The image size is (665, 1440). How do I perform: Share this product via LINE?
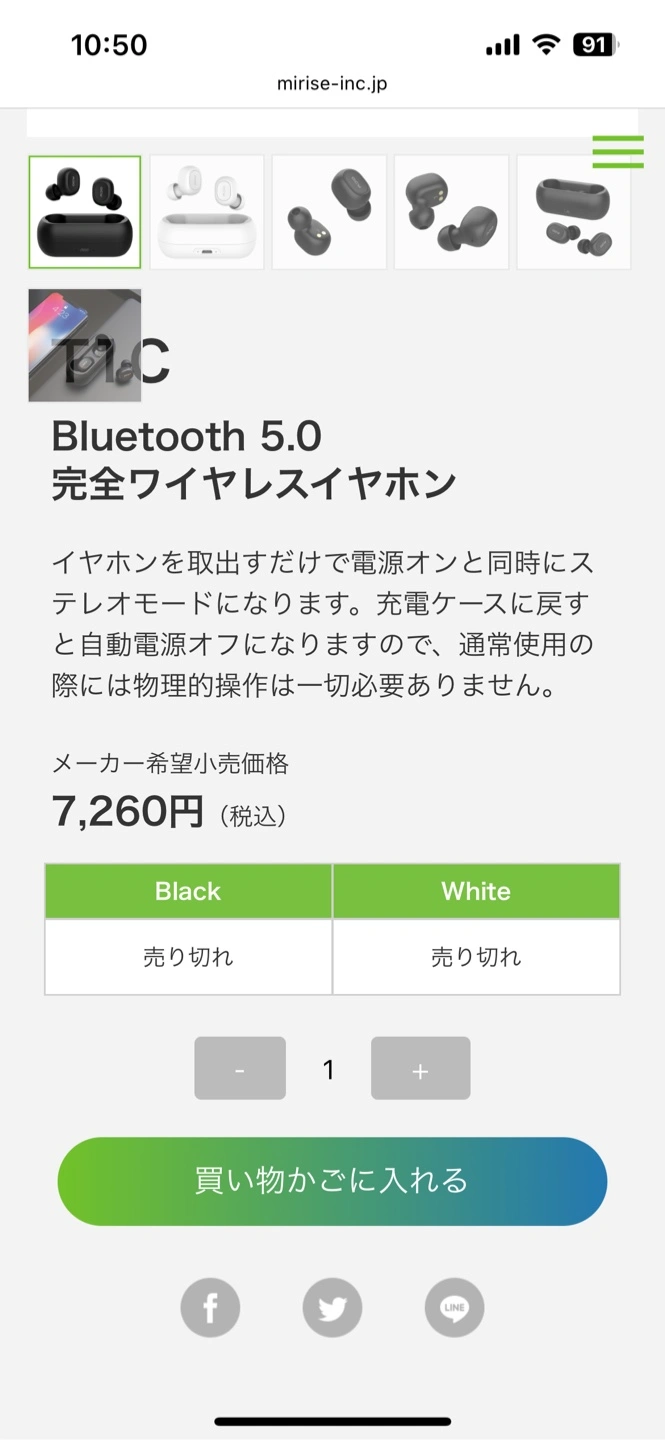(454, 1307)
